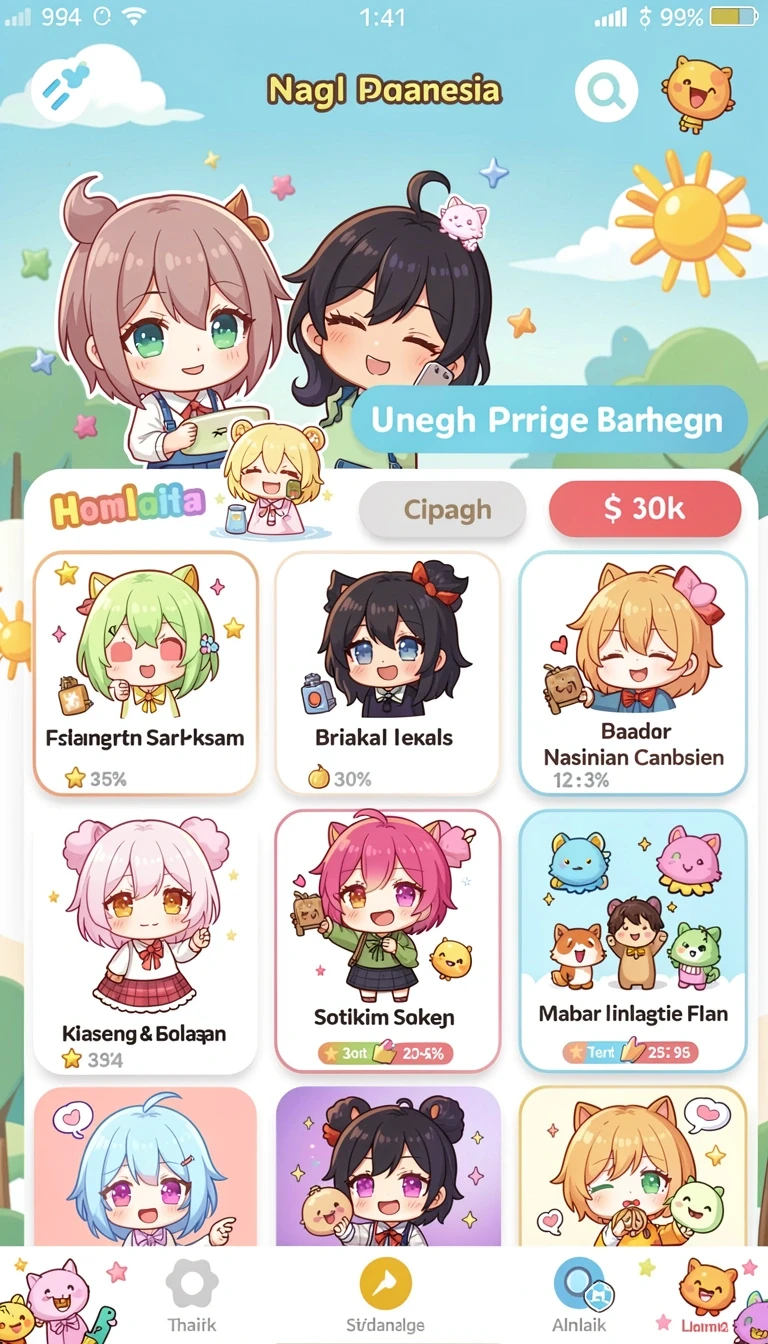The height and width of the screenshot is (1344, 768).
Task: Open the Sotikim Soken card
Action: 387,941
